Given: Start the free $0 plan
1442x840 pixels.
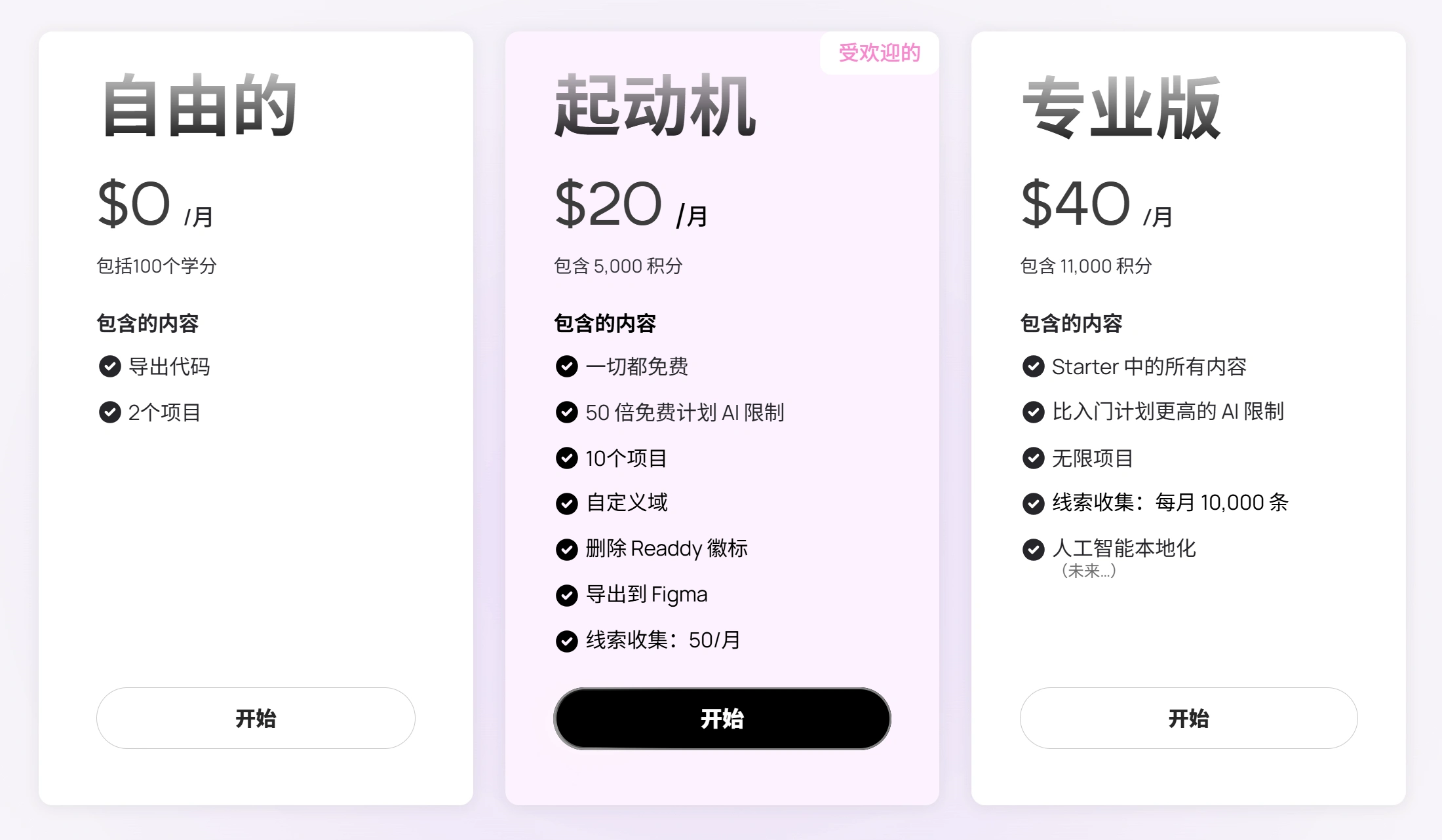Looking at the screenshot, I should 256,718.
